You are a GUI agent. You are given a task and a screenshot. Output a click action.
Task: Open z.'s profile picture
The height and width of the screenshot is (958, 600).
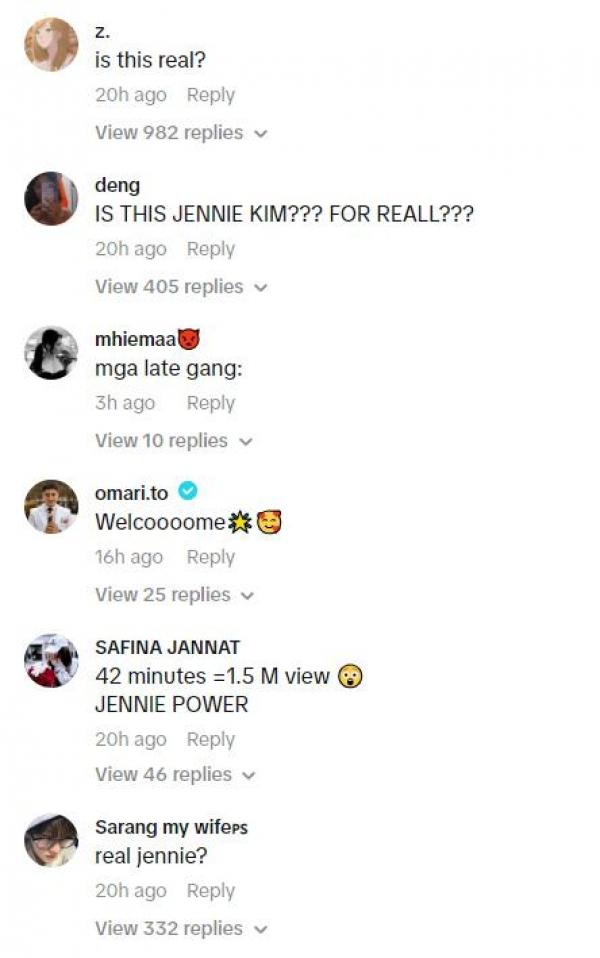(x=51, y=45)
